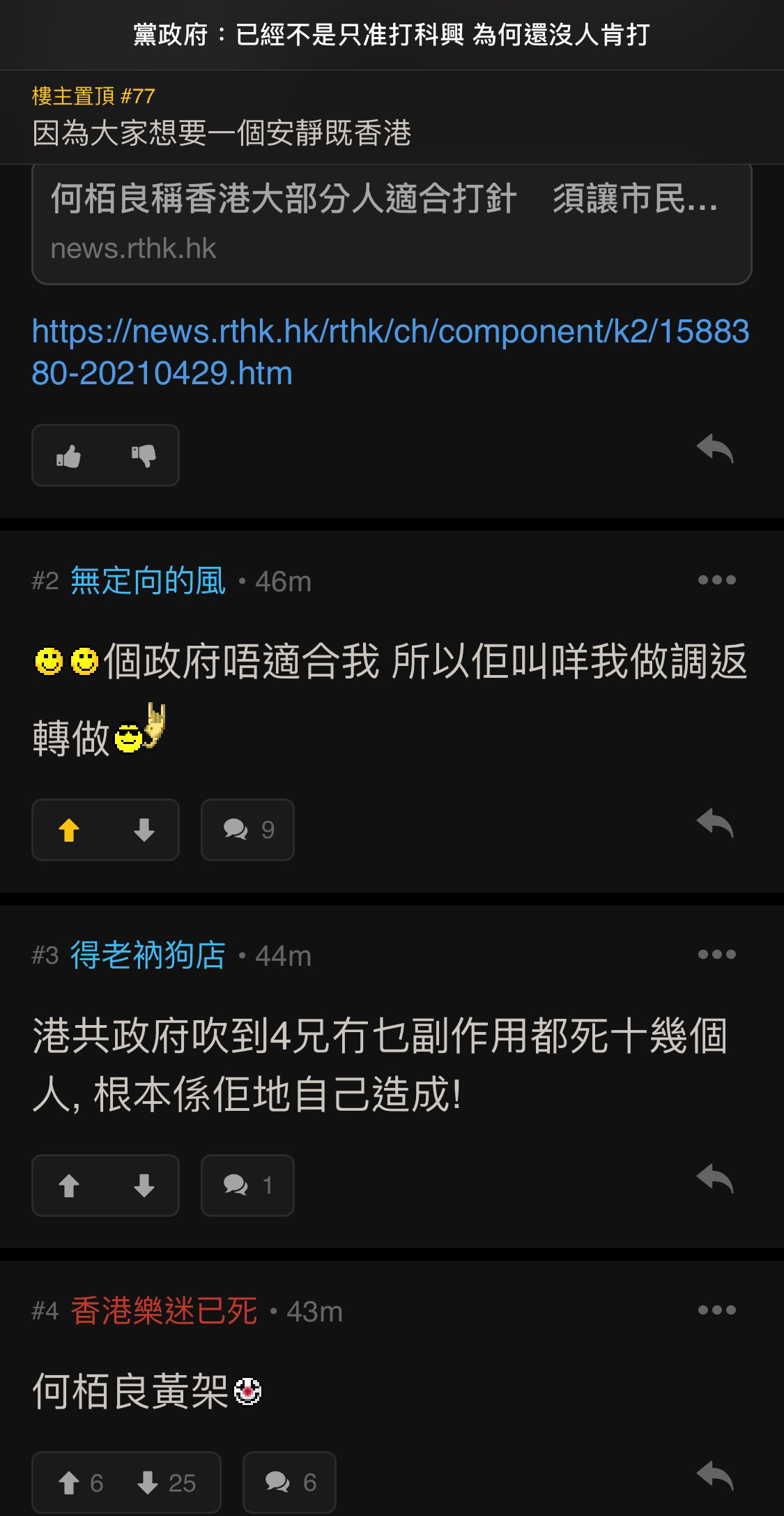
Task: Open the thread title at the top
Action: point(392,35)
